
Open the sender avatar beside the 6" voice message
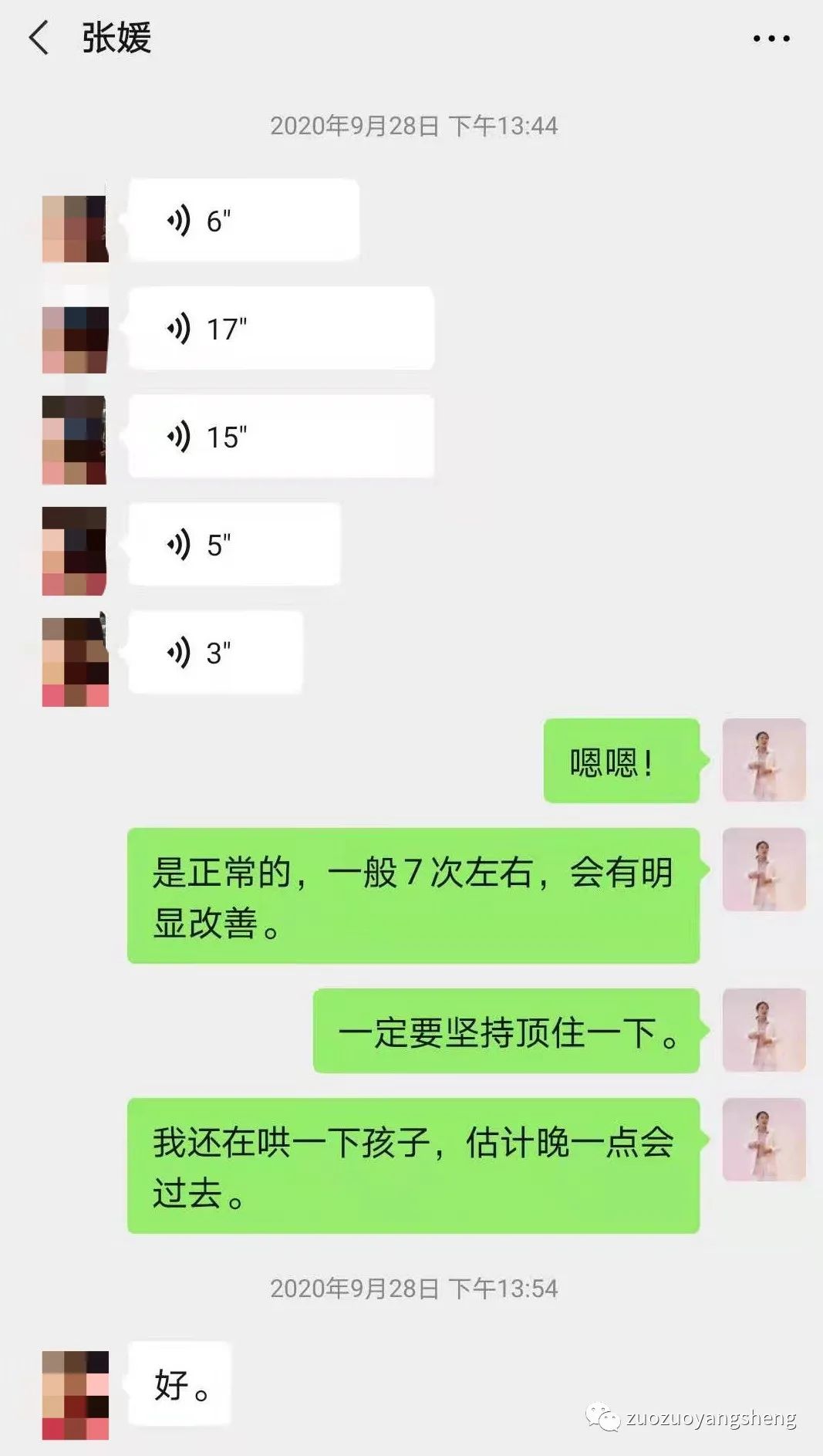(74, 219)
